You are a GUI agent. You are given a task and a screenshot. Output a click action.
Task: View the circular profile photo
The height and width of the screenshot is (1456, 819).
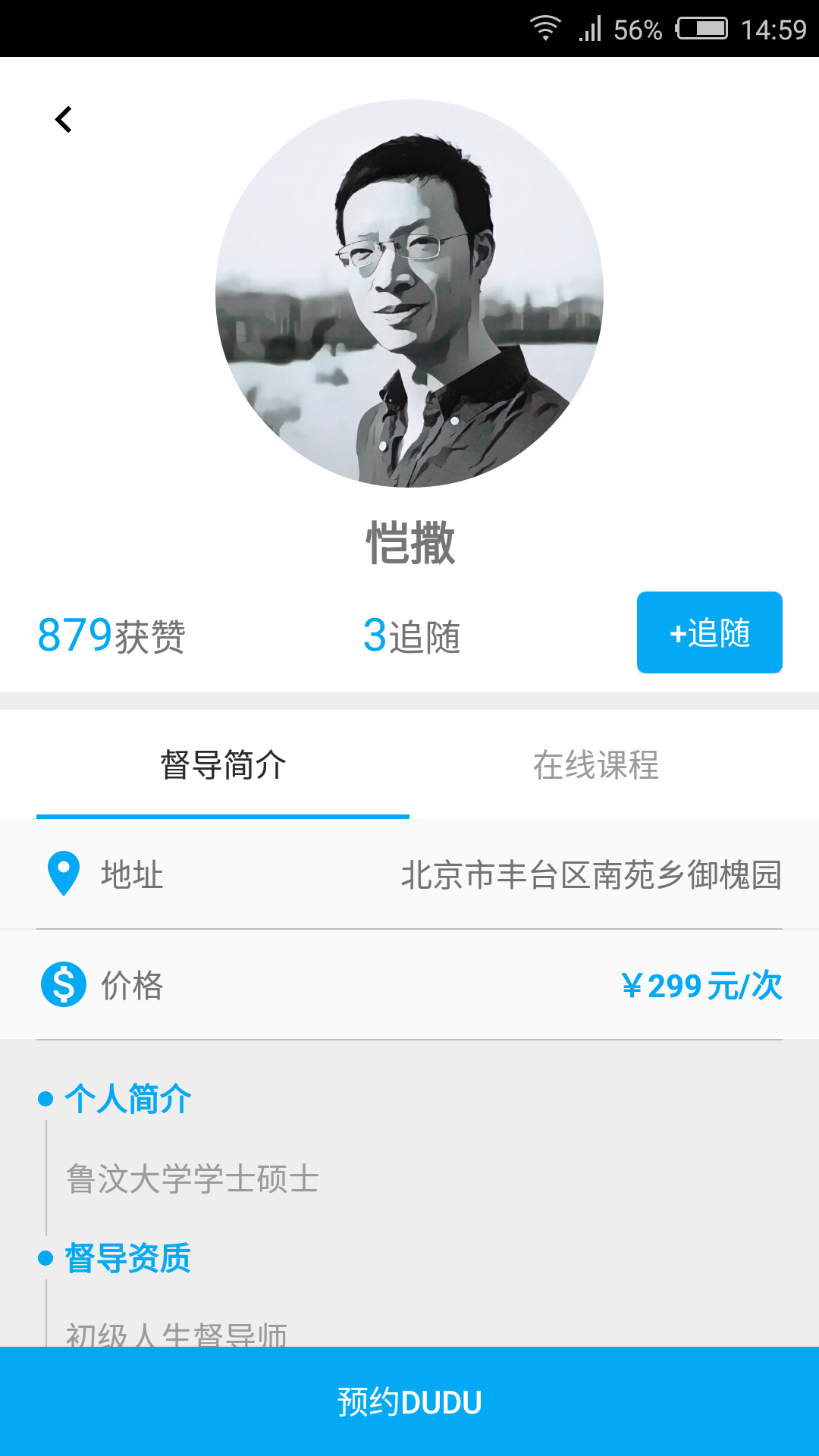[409, 293]
